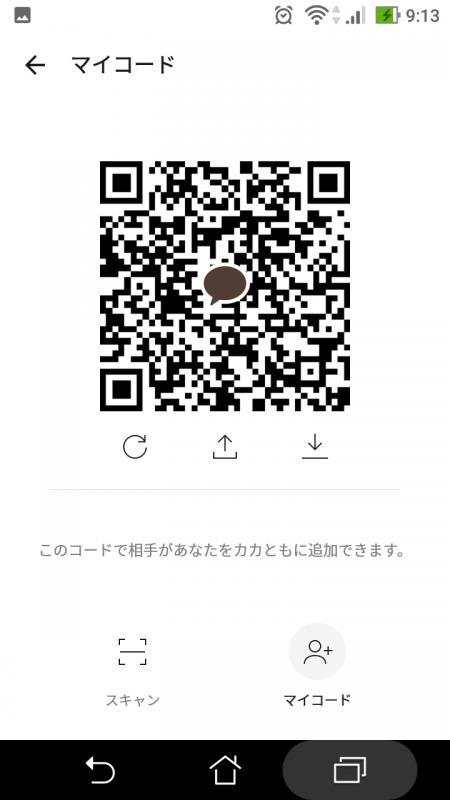
Task: Open the recent apps view
Action: click(x=350, y=769)
